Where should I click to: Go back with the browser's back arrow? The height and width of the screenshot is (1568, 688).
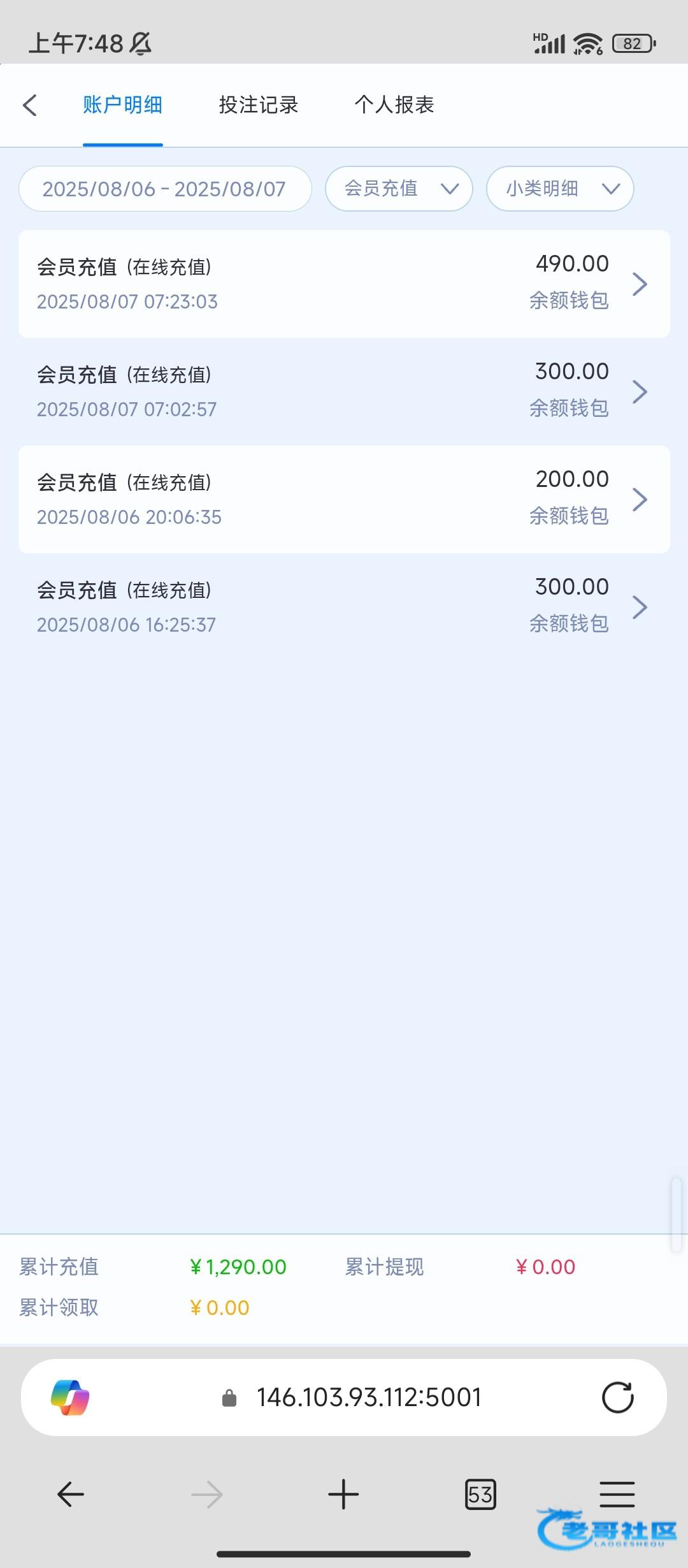point(71,1494)
